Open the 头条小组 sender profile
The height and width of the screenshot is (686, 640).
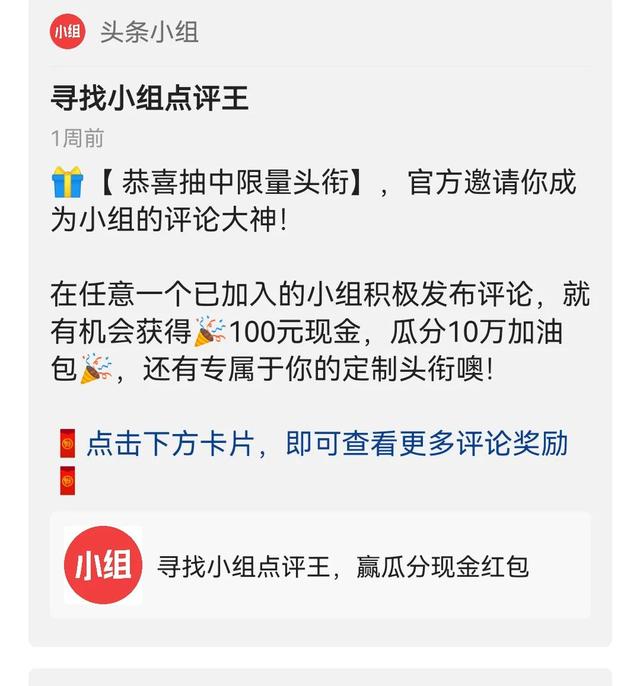point(125,32)
